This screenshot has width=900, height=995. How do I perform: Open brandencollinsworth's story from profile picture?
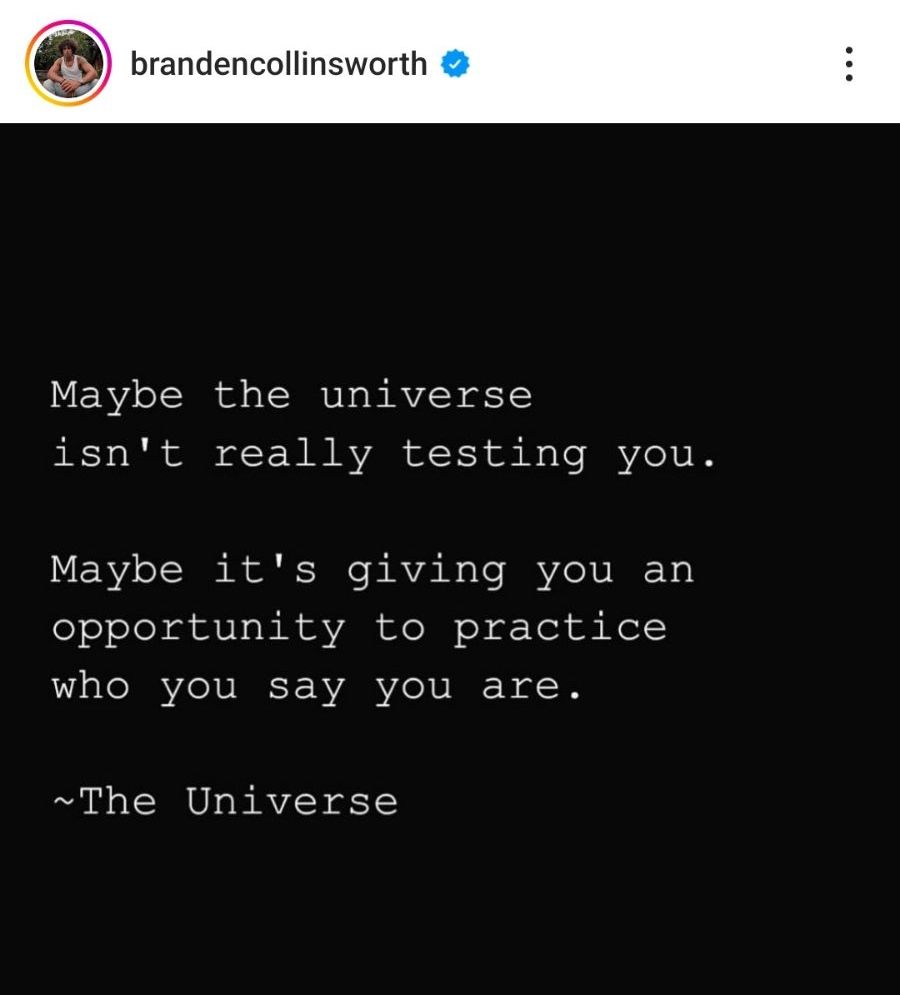tap(69, 64)
